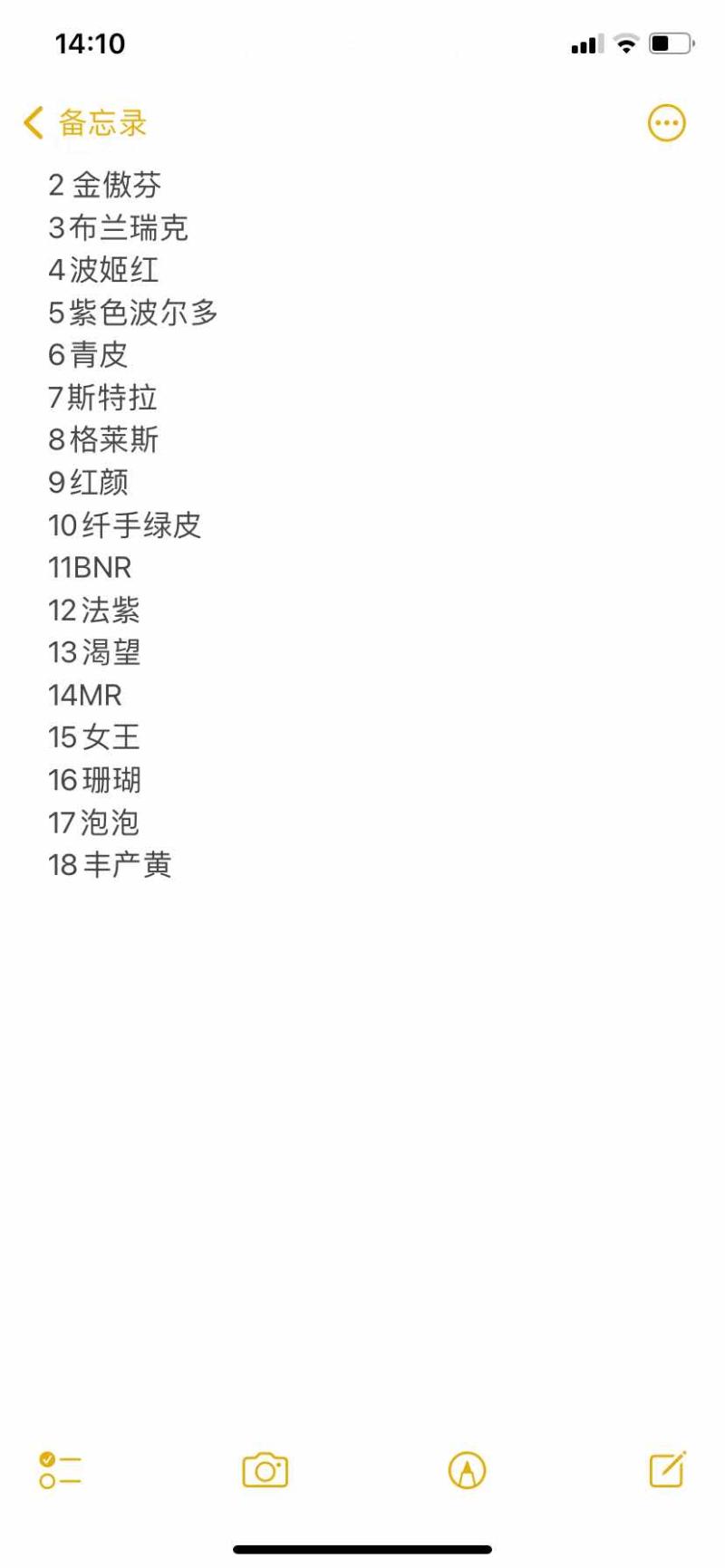Screen dimensions: 725x1568
Task: Open the more options ellipsis menu
Action: 666,123
